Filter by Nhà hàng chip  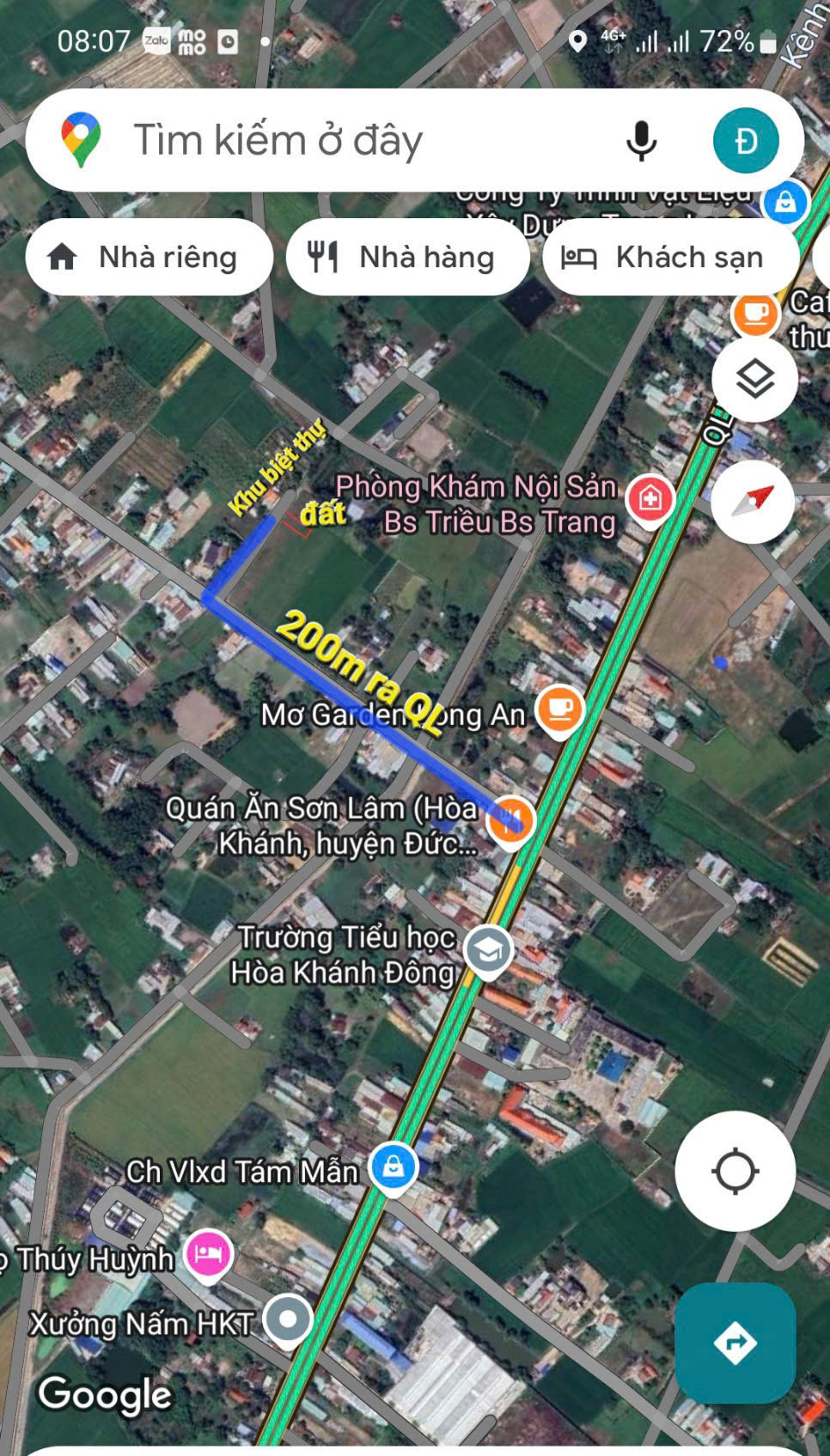pos(407,257)
